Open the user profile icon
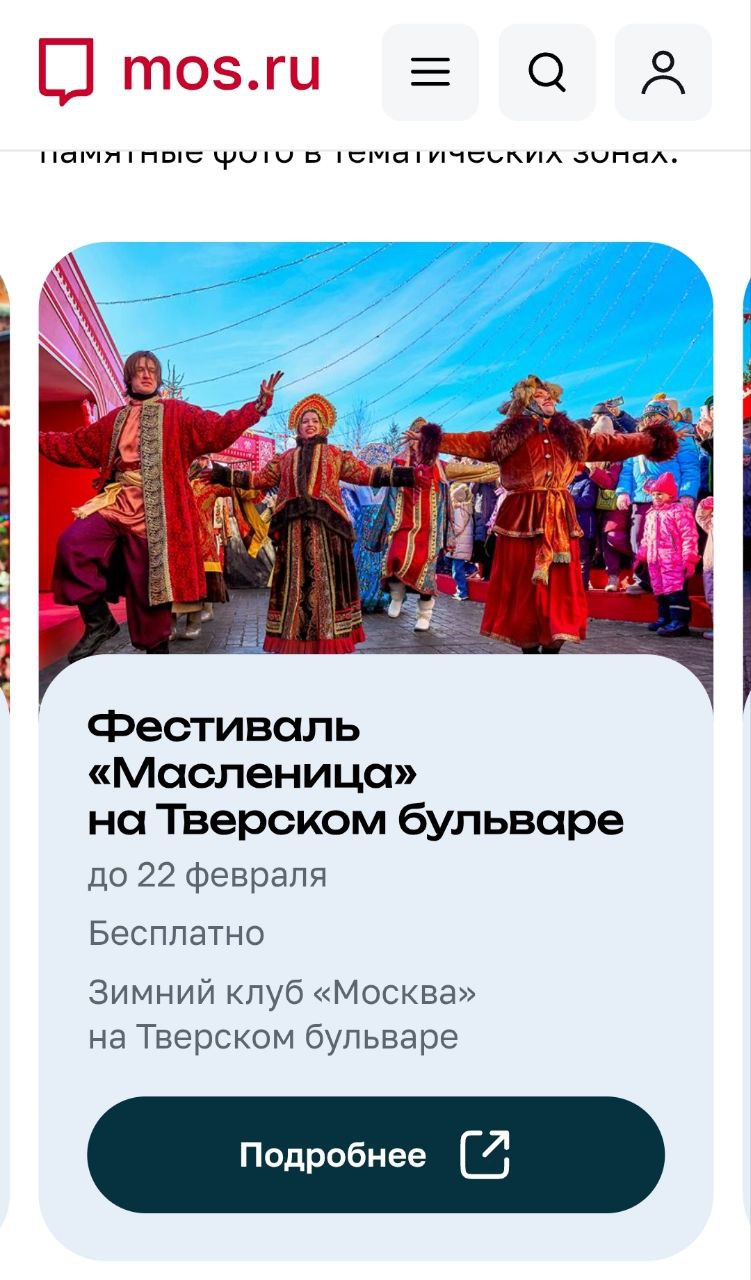This screenshot has width=751, height=1280. coord(662,72)
